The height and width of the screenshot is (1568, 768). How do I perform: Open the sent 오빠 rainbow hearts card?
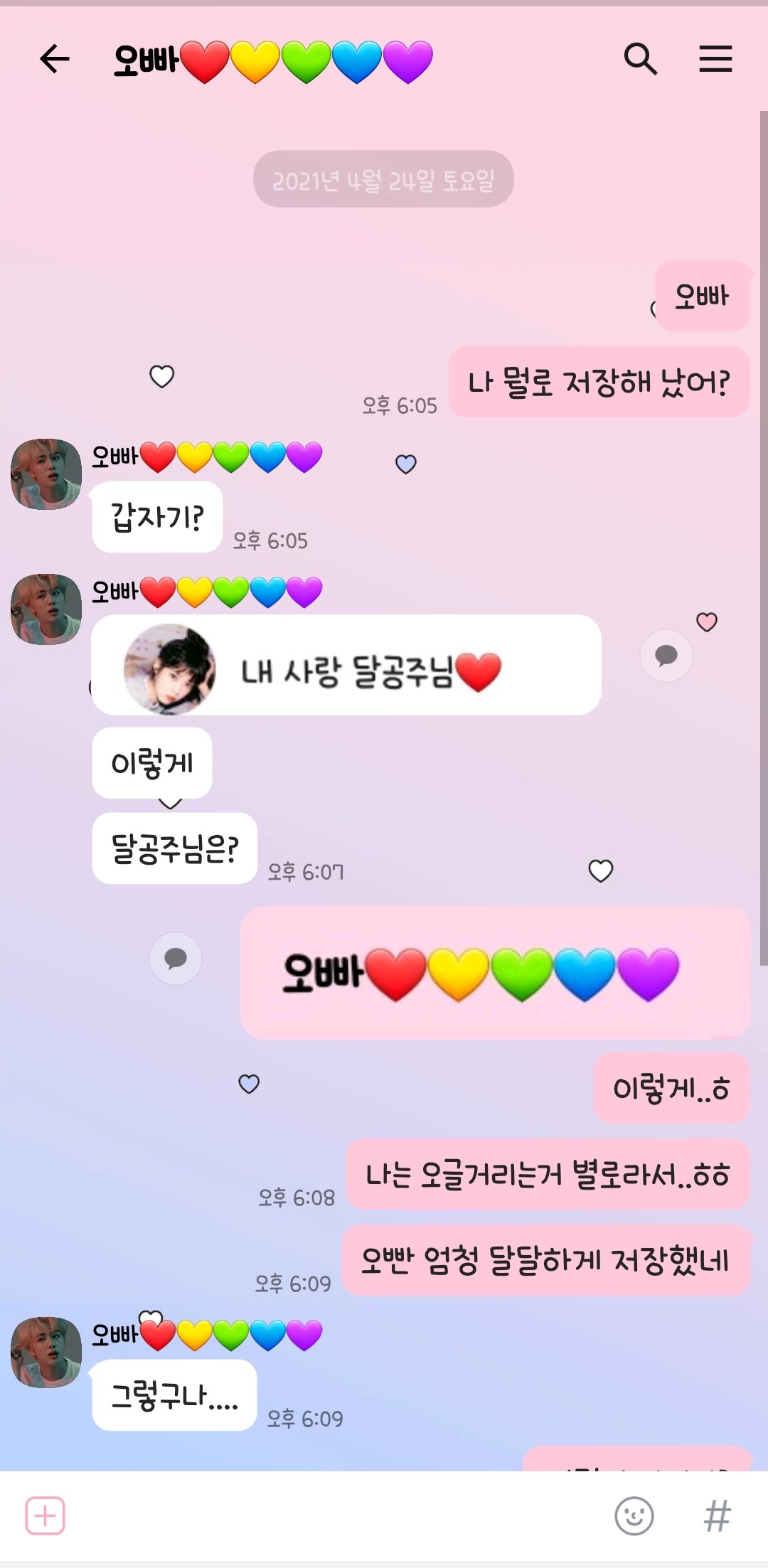[x=495, y=973]
